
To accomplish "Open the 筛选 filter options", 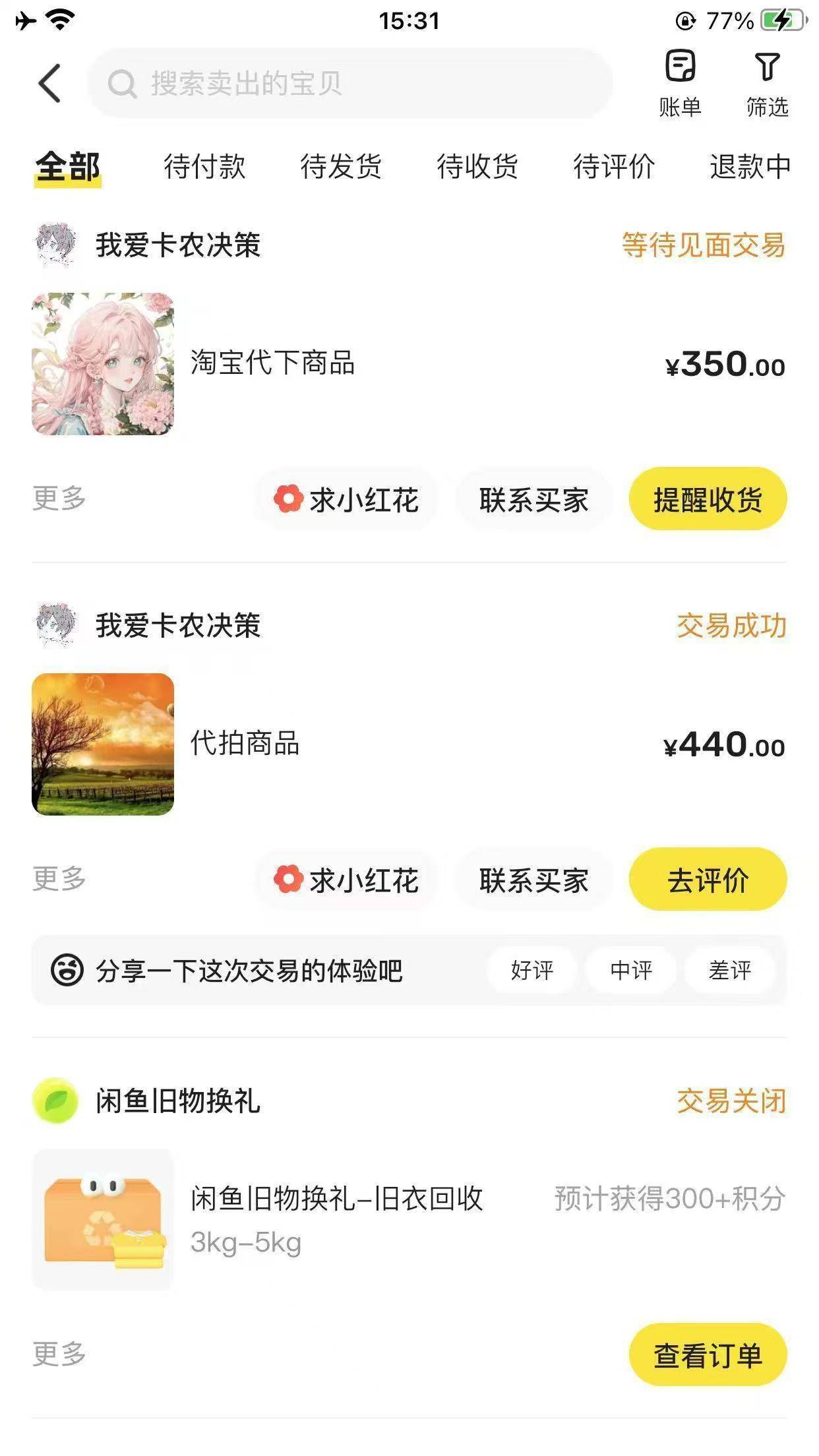I will click(767, 83).
